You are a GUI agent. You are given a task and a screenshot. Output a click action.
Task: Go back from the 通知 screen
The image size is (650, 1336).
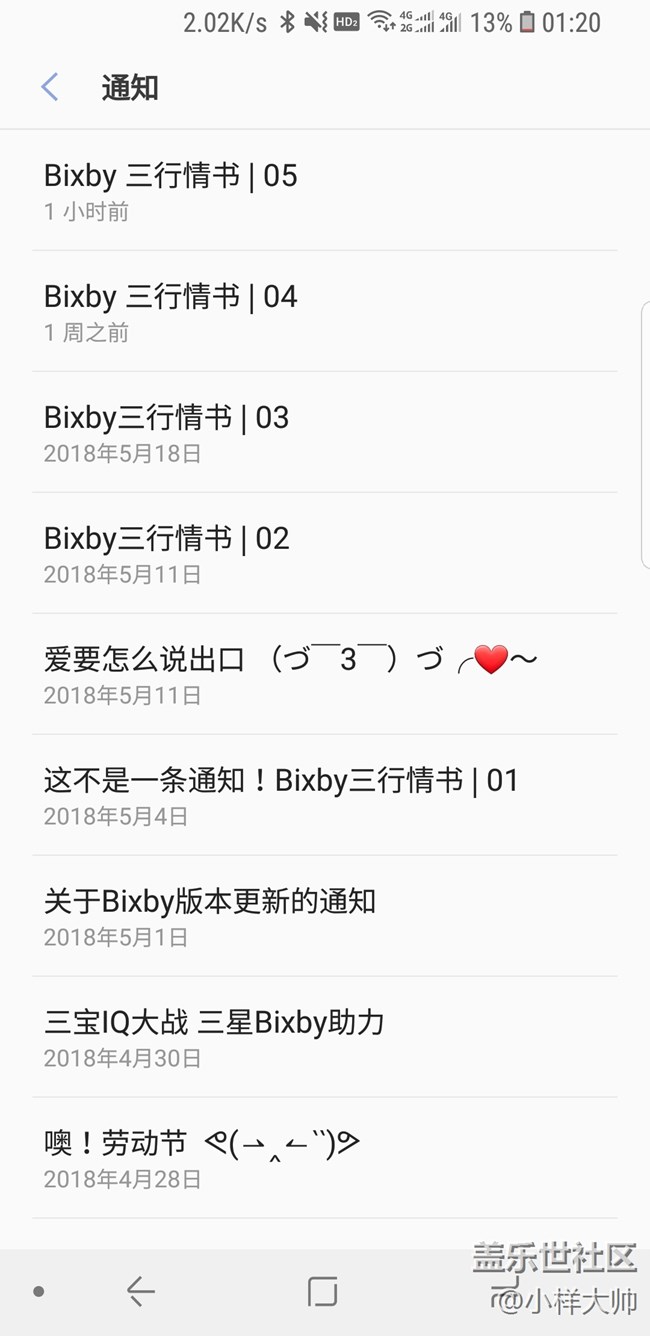(x=50, y=88)
